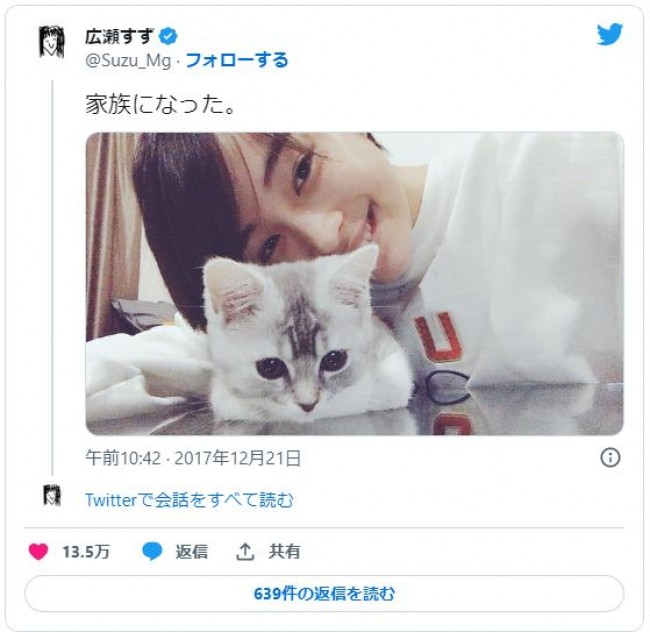Open the info icon beside the date
The width and height of the screenshot is (650, 632).
click(x=609, y=458)
